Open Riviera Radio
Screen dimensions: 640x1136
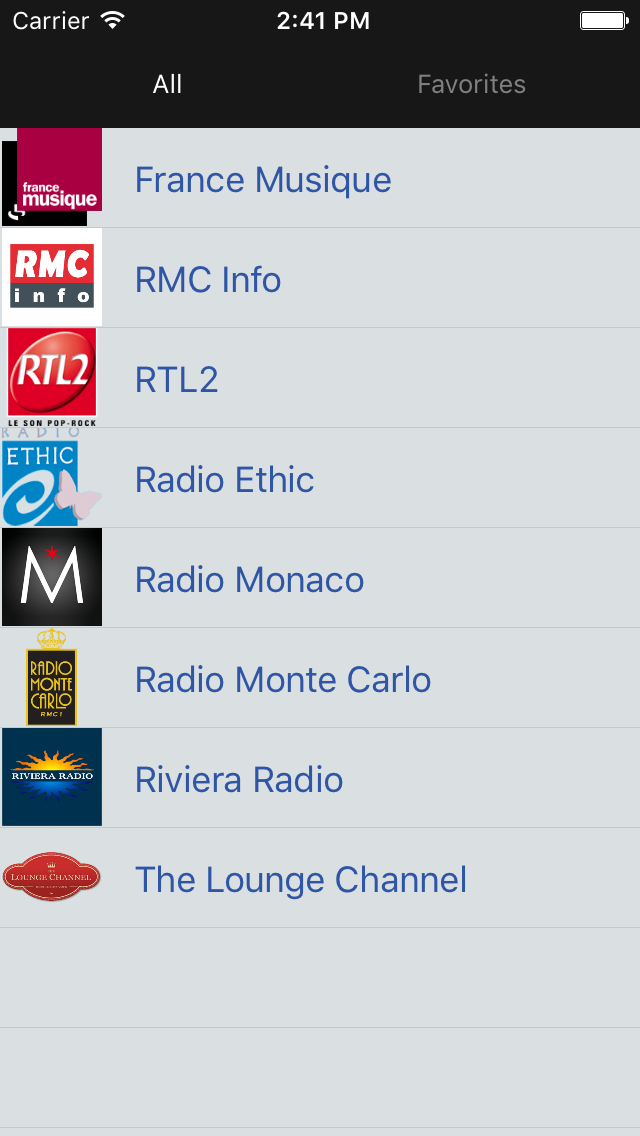pyautogui.click(x=239, y=780)
